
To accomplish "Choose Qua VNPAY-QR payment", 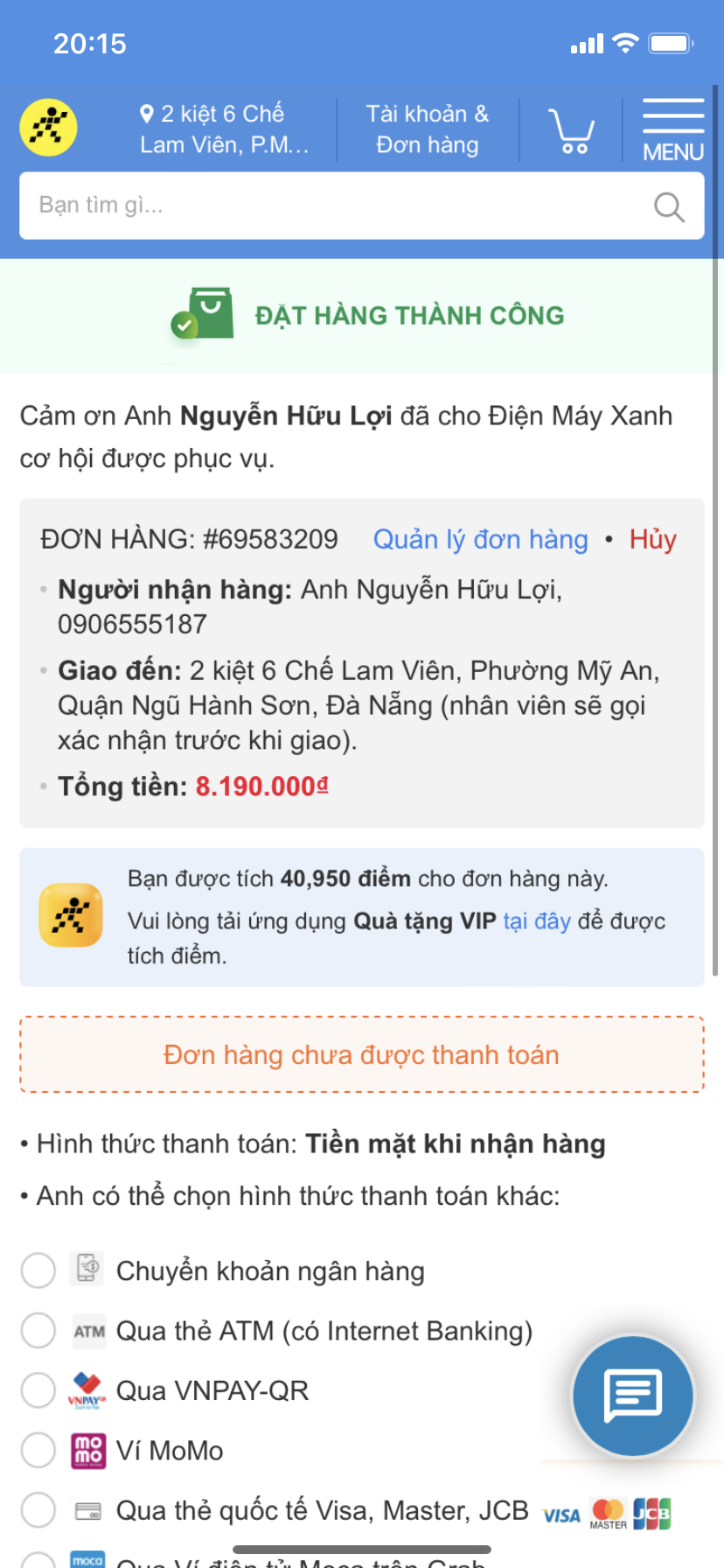I will [x=38, y=1390].
